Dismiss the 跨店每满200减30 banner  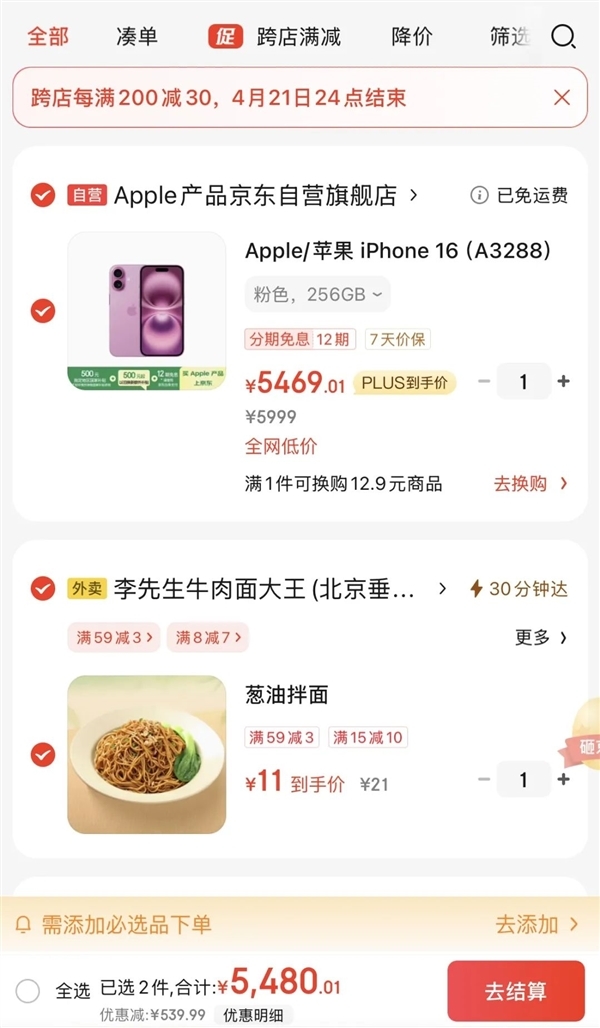562,97
